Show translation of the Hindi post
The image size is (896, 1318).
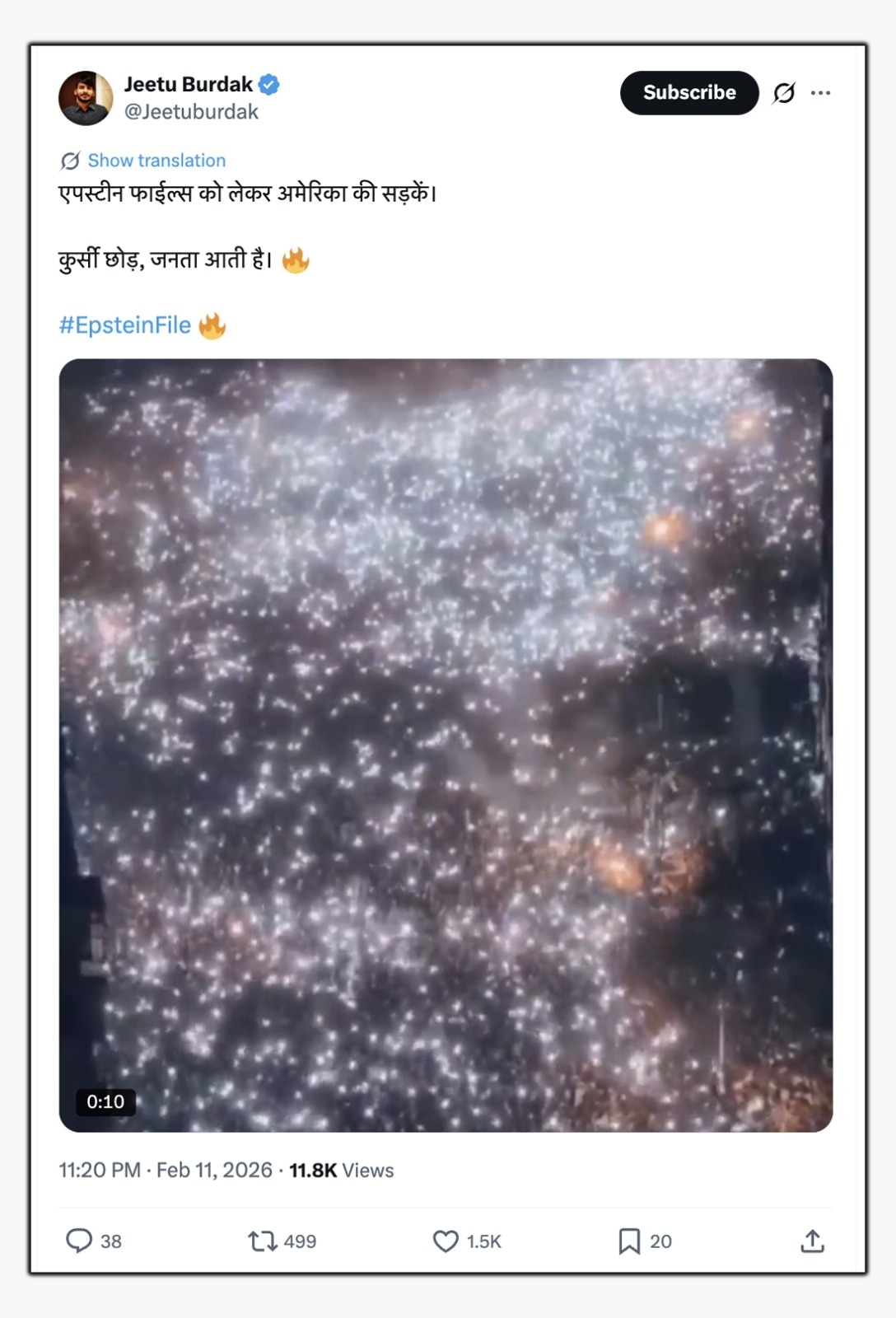(x=156, y=161)
